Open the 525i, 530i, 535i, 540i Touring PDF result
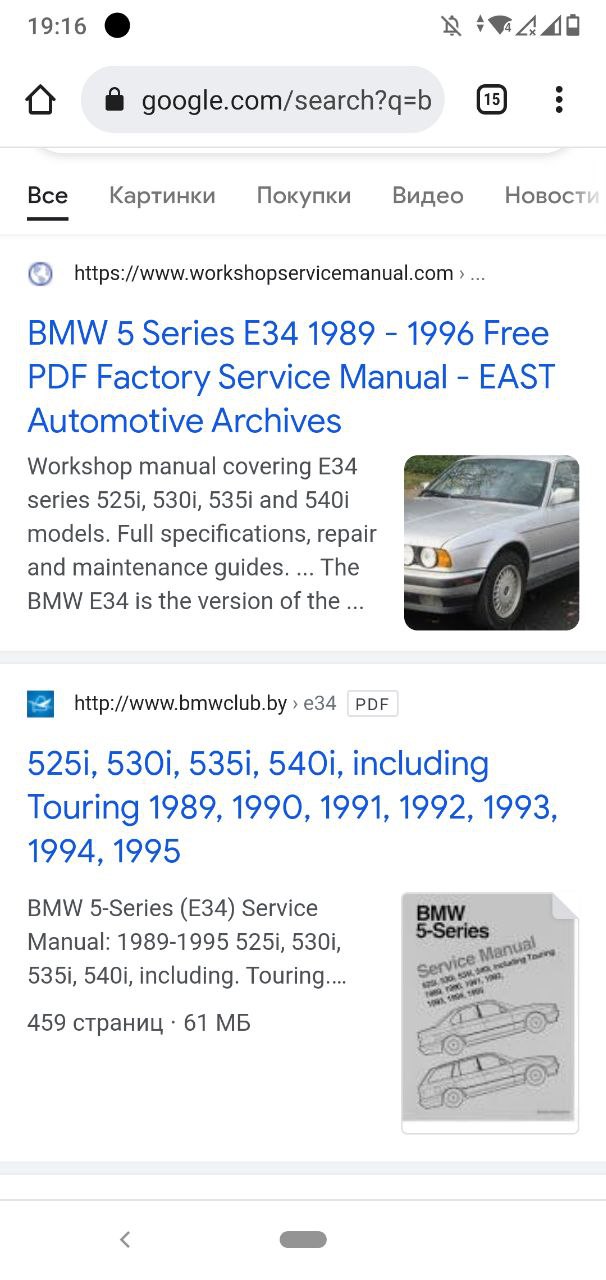This screenshot has height=1280, width=606. (x=292, y=807)
